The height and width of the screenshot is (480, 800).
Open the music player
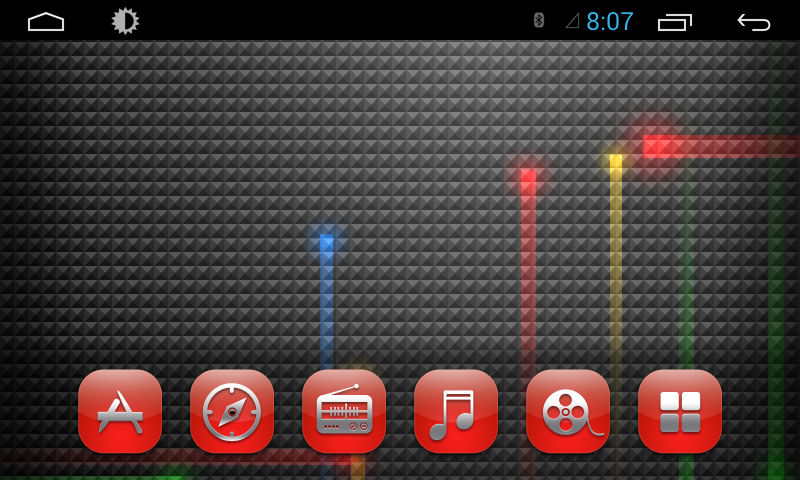coord(456,411)
